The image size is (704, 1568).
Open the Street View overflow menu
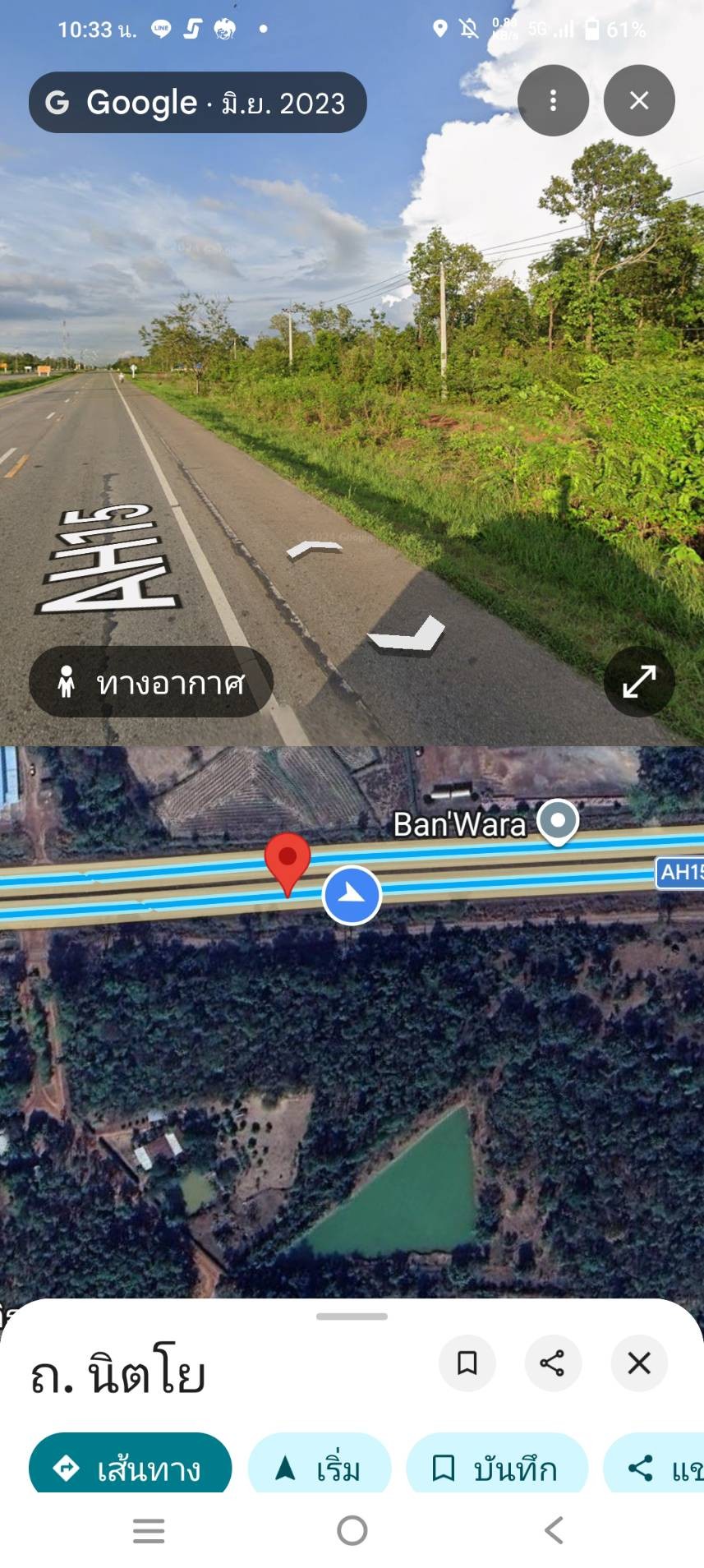tap(553, 100)
